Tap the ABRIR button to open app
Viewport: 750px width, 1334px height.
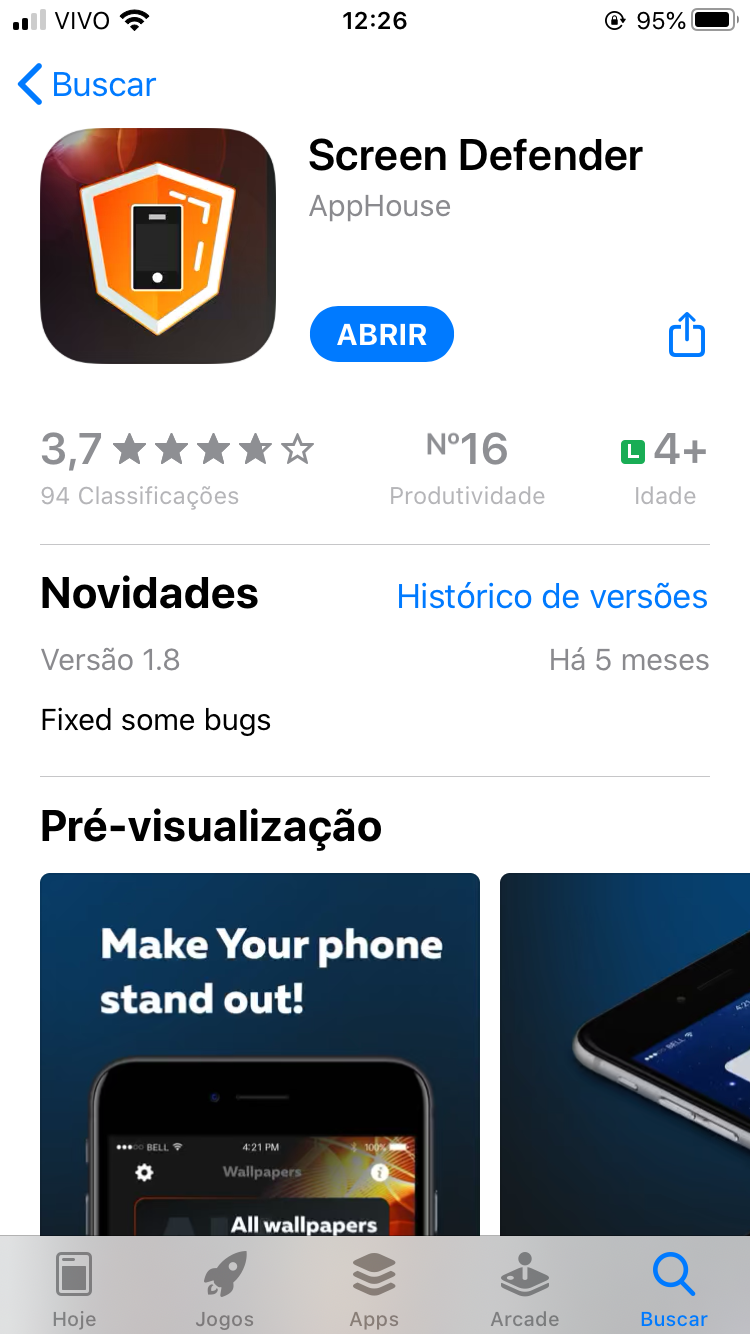click(382, 334)
